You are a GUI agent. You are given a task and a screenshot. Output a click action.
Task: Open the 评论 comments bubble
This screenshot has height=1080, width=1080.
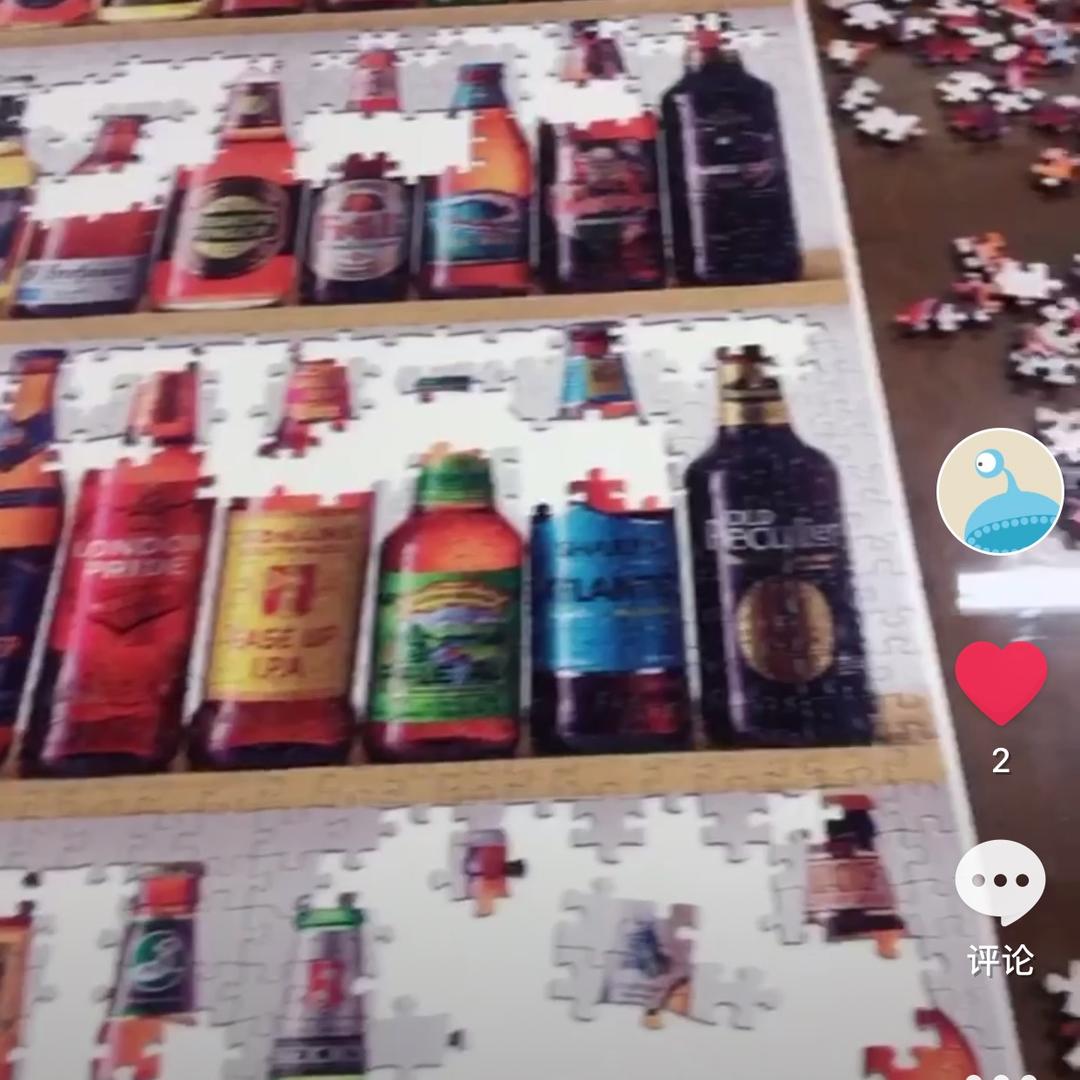click(1000, 883)
